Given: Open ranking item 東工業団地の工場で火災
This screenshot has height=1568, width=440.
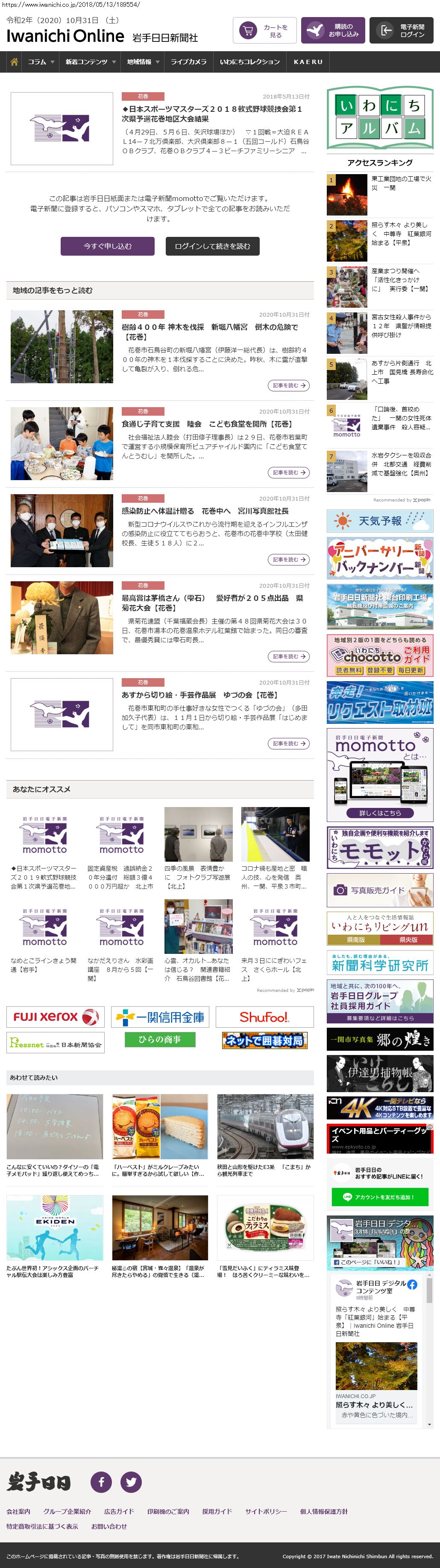Looking at the screenshot, I should pos(401,183).
